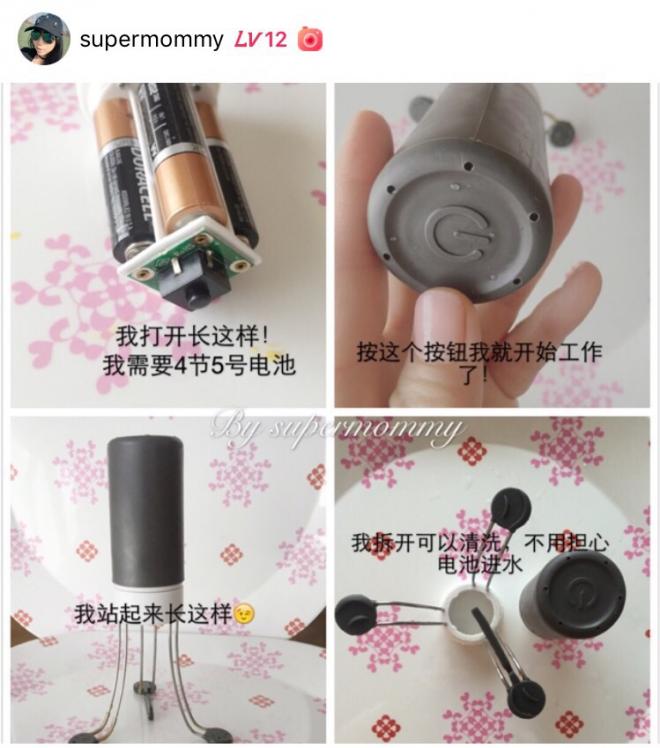Tap the supermommy username
Screen dimensions: 660x748
151,40
